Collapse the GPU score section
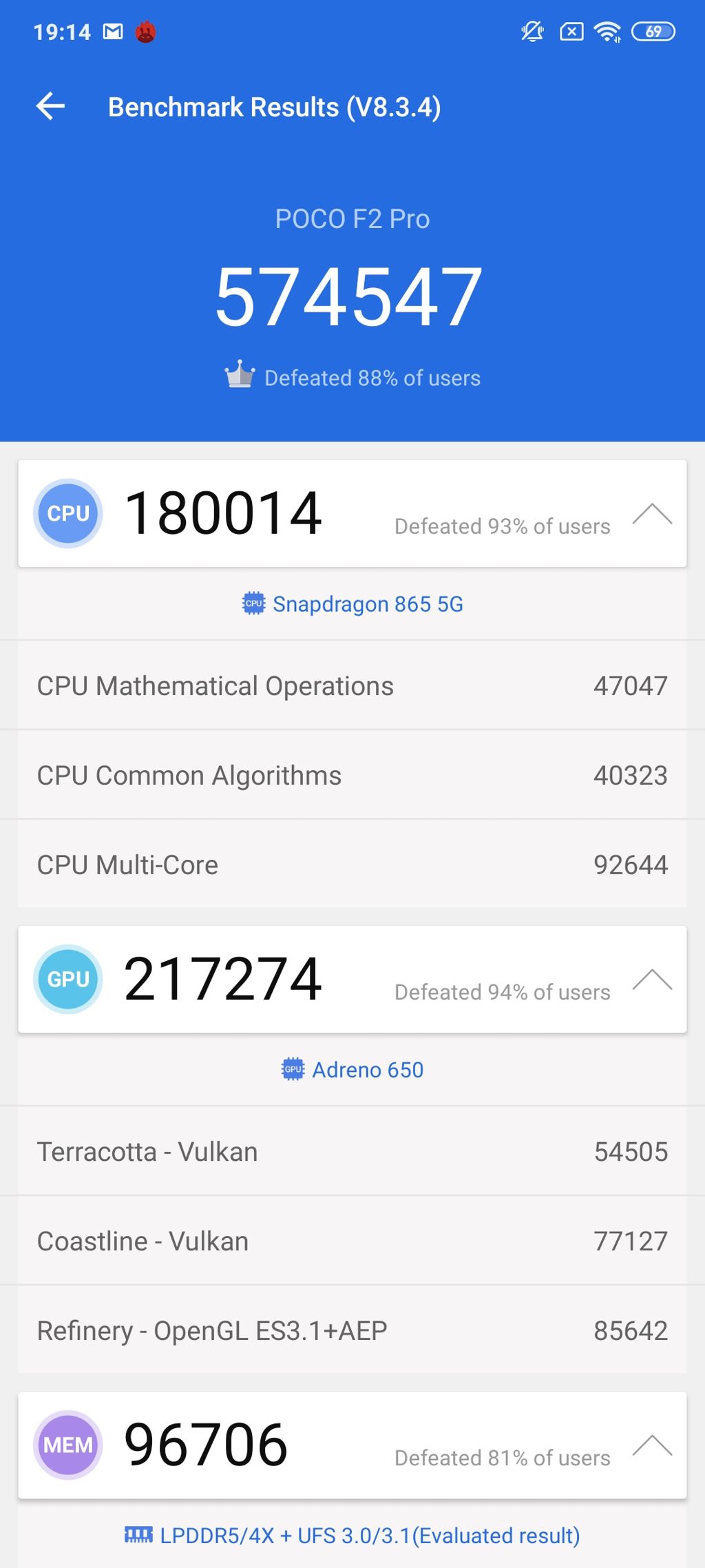This screenshot has width=705, height=1568. point(651,980)
